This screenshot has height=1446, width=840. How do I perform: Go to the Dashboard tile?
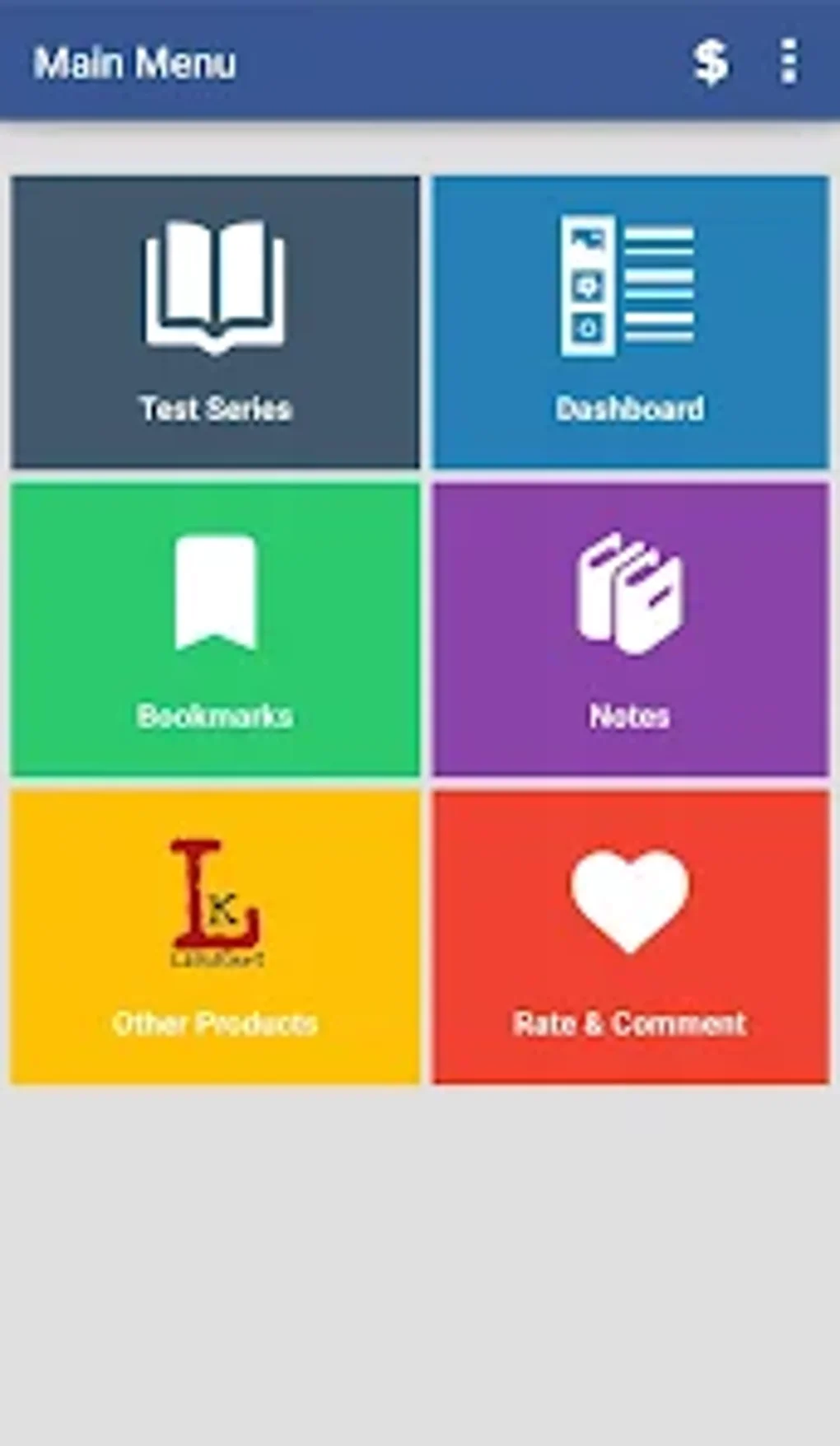[631, 322]
